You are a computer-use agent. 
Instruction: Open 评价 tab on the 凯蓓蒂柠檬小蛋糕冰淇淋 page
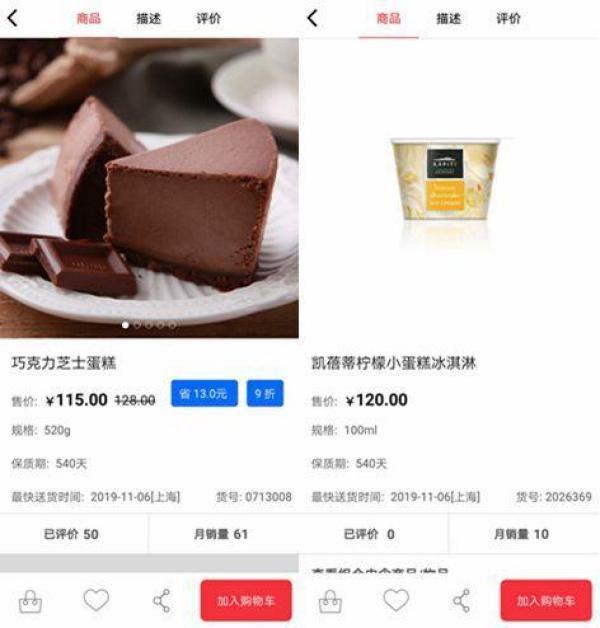click(509, 18)
